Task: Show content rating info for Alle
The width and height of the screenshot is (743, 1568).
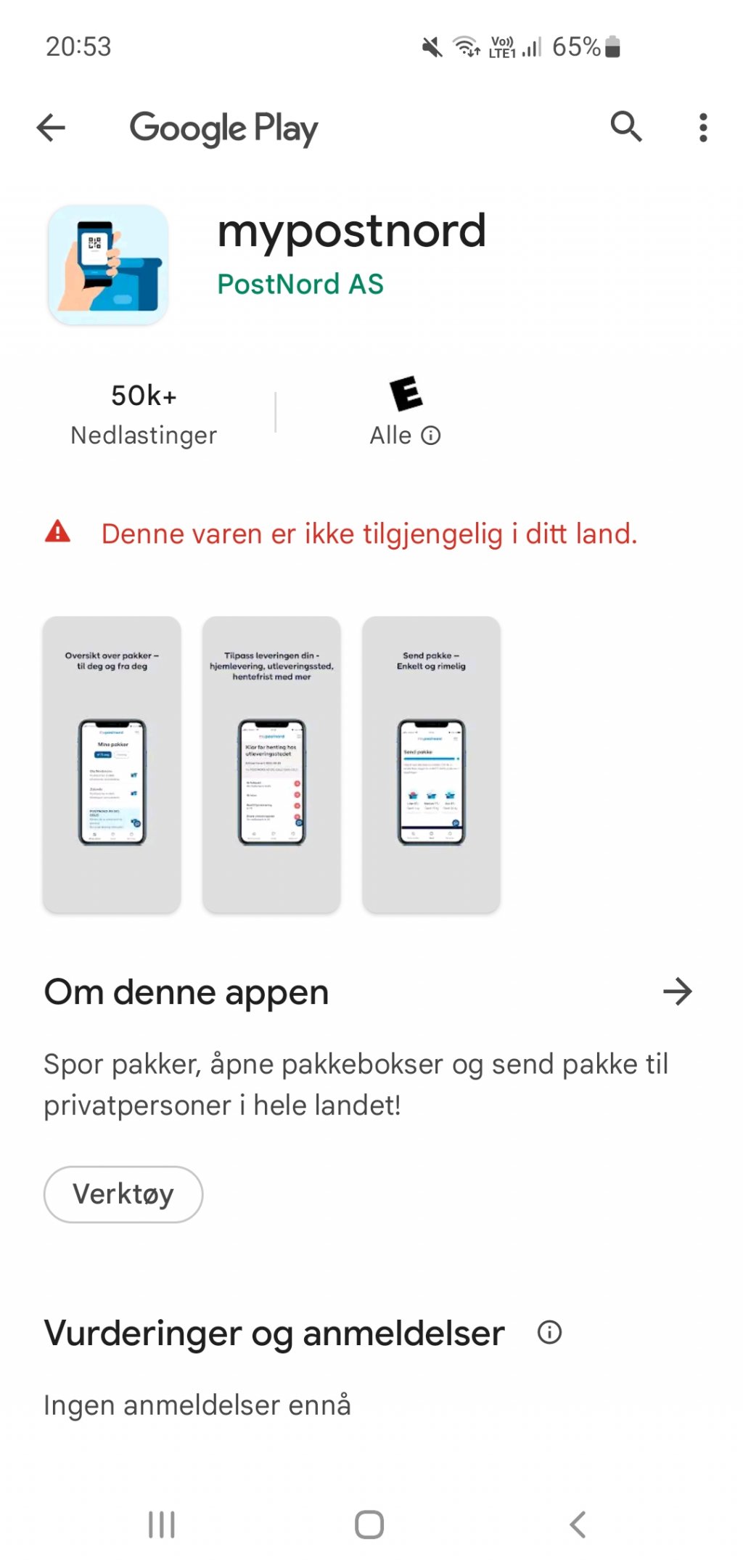Action: tap(431, 436)
